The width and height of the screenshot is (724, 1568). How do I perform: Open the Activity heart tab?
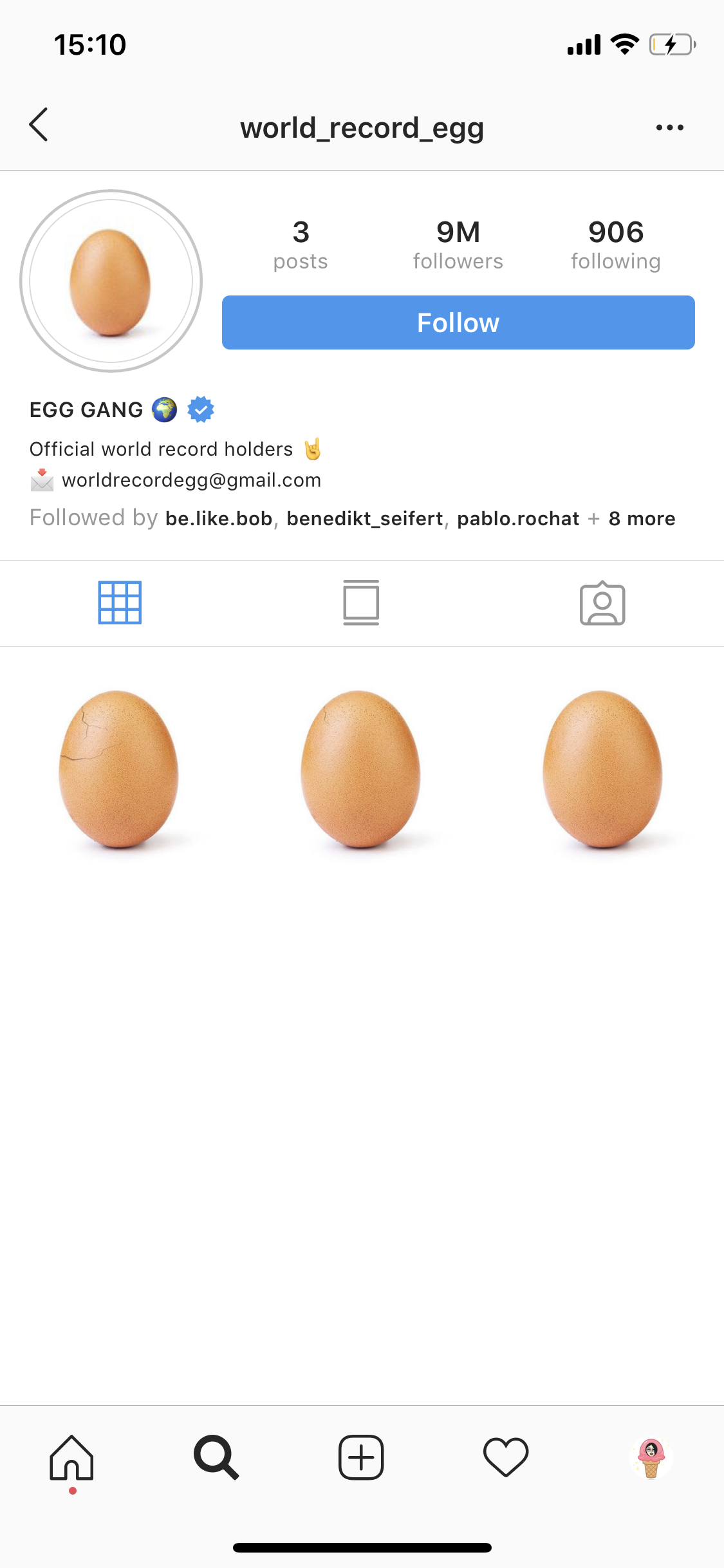click(x=506, y=1457)
